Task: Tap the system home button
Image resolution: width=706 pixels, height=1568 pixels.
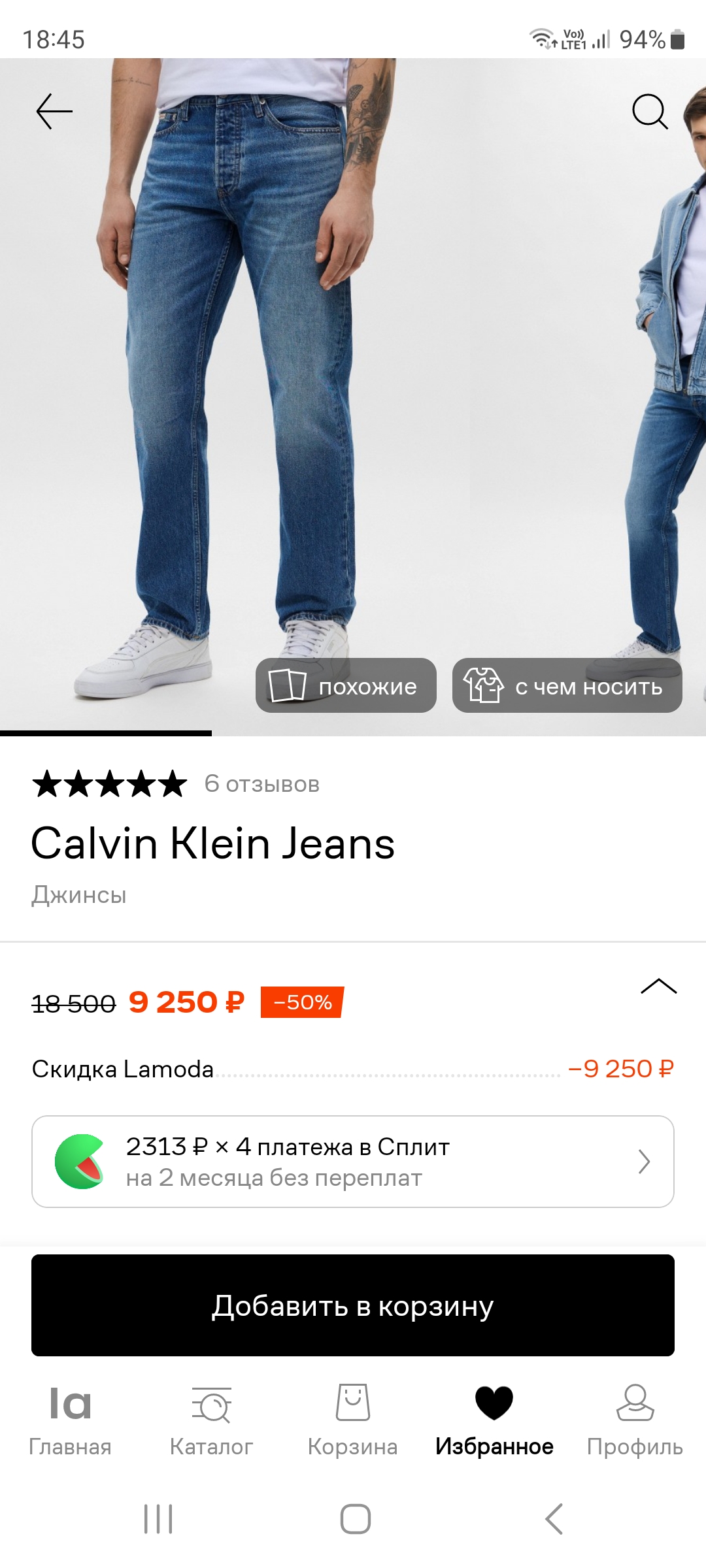Action: click(x=355, y=1518)
